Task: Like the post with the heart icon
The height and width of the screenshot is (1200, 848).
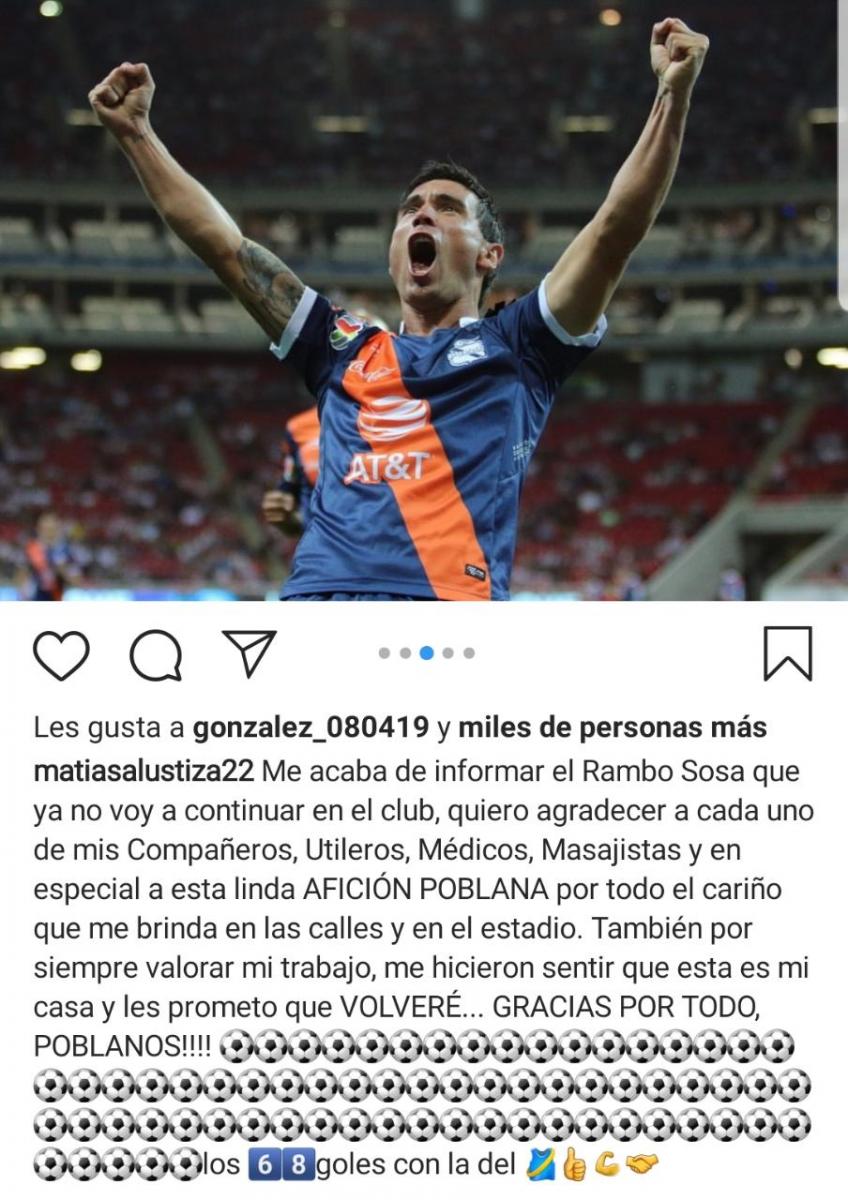Action: click(x=61, y=655)
